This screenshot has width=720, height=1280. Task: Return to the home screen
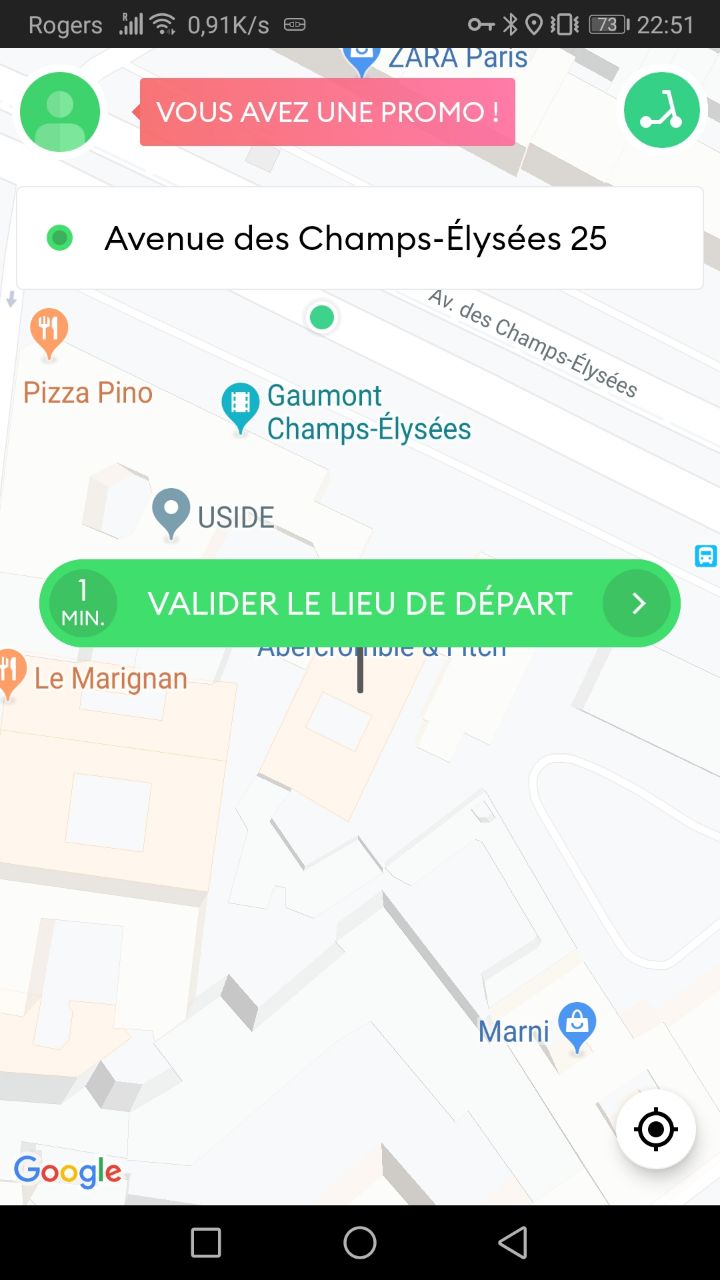(x=360, y=1242)
